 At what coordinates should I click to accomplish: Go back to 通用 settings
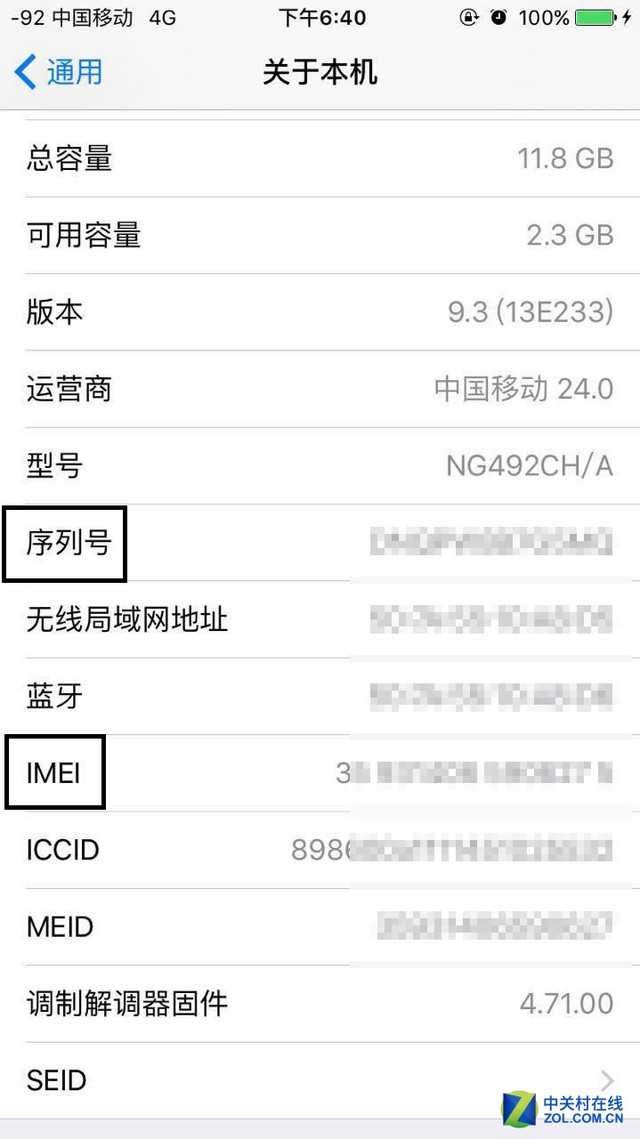point(60,72)
